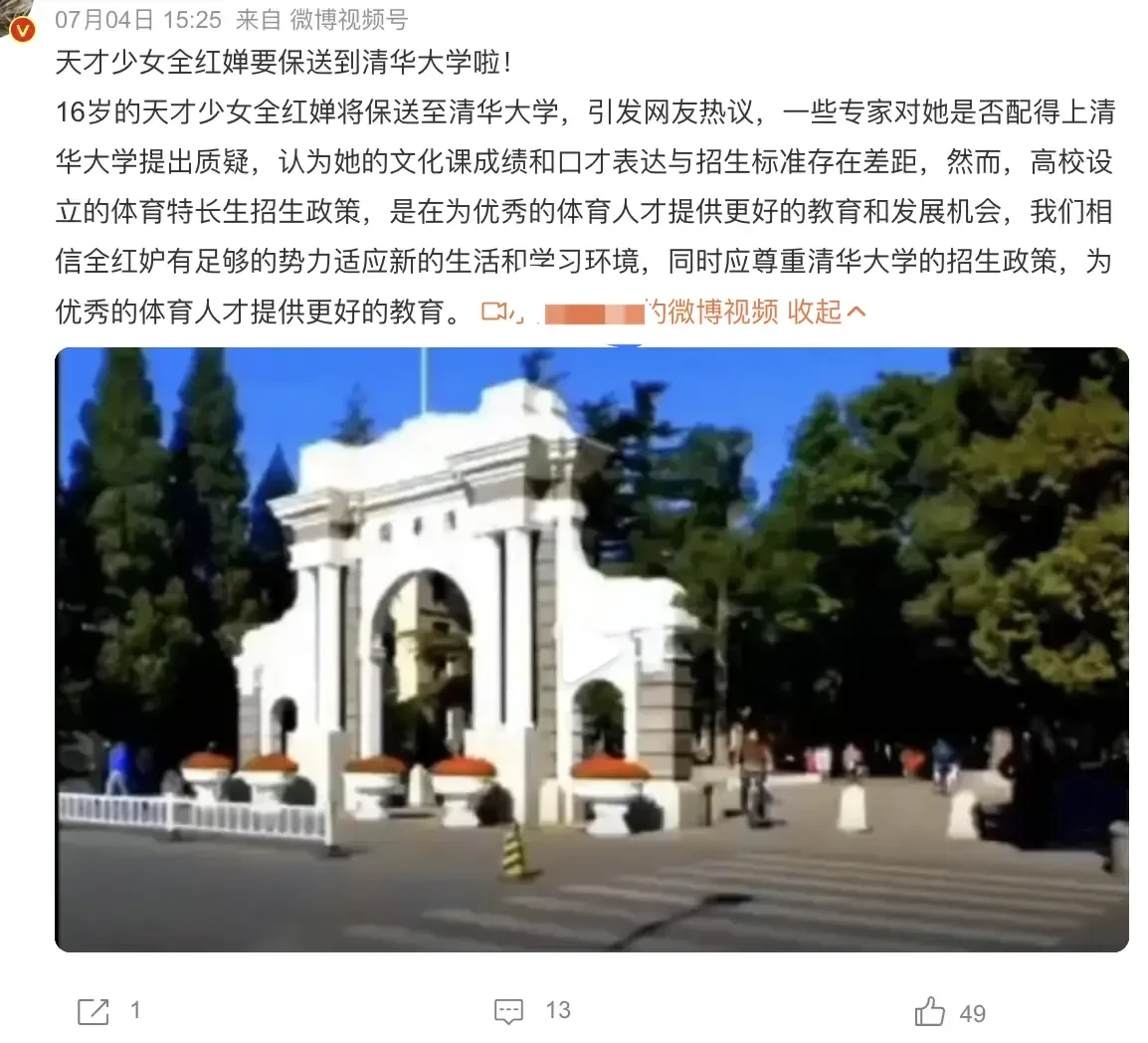Viewport: 1148px width, 1043px height.
Task: Repost this Weibo post
Action: [94, 1012]
